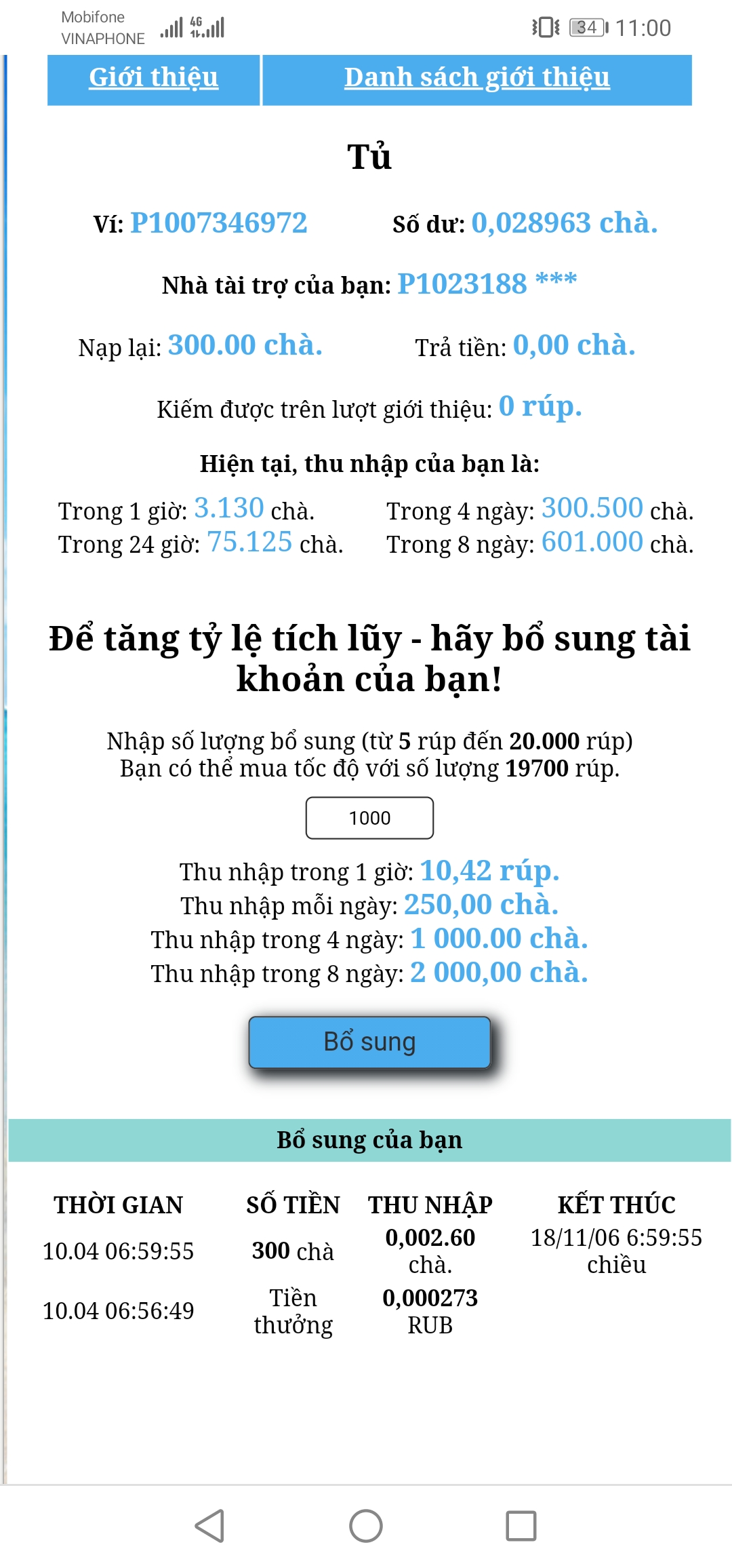Tap the Bổ sung button
732x1568 pixels.
369,1042
